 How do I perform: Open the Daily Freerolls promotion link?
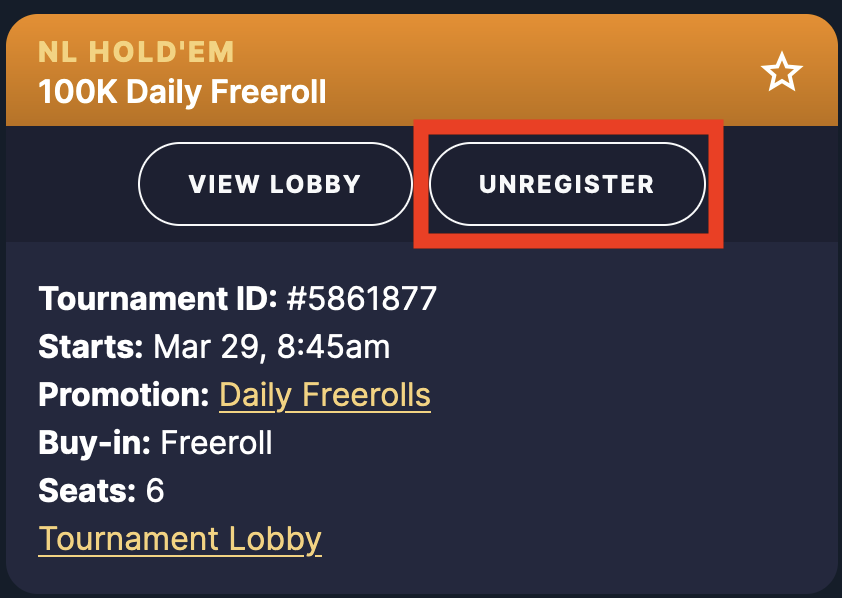[325, 395]
